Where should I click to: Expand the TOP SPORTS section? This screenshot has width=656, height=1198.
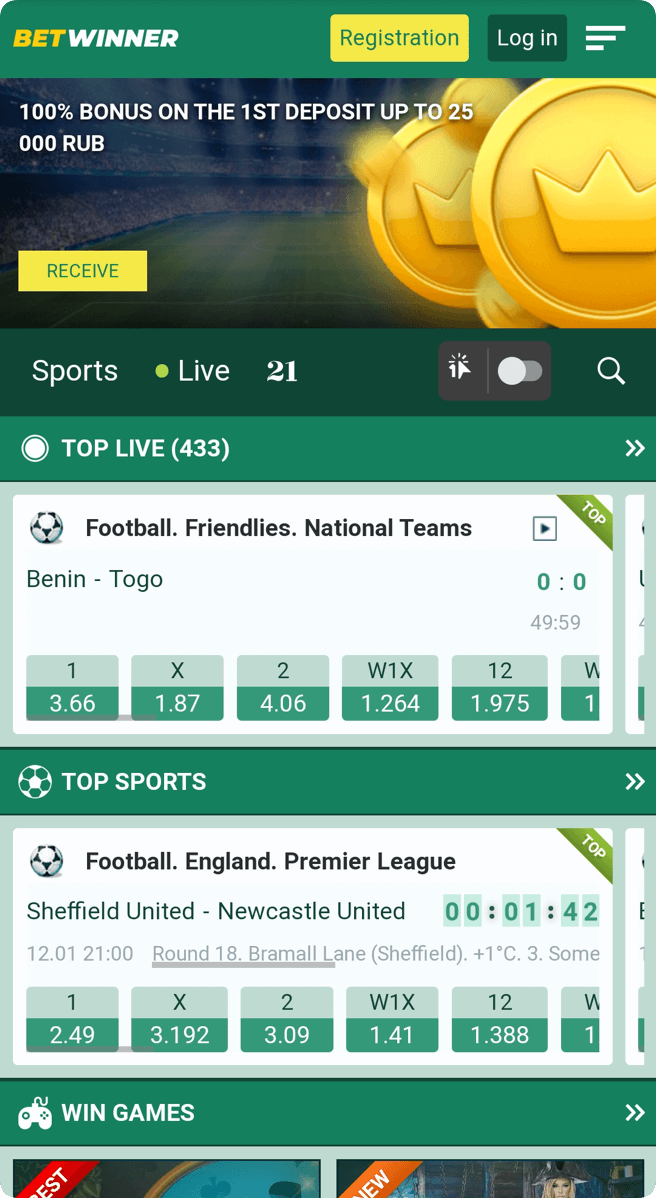pyautogui.click(x=634, y=781)
